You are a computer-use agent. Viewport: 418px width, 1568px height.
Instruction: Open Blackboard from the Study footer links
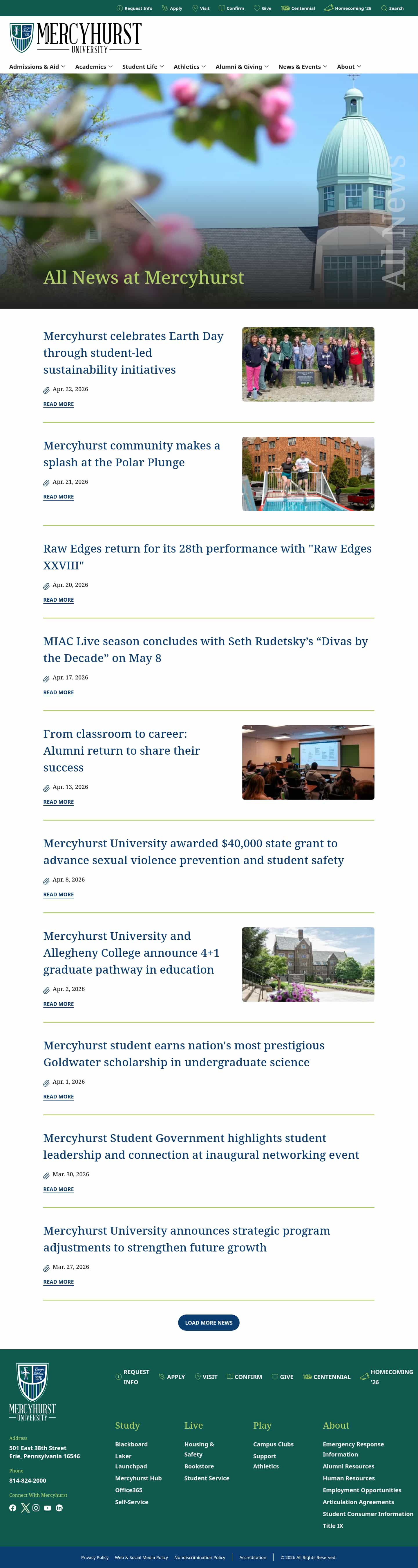(131, 1444)
